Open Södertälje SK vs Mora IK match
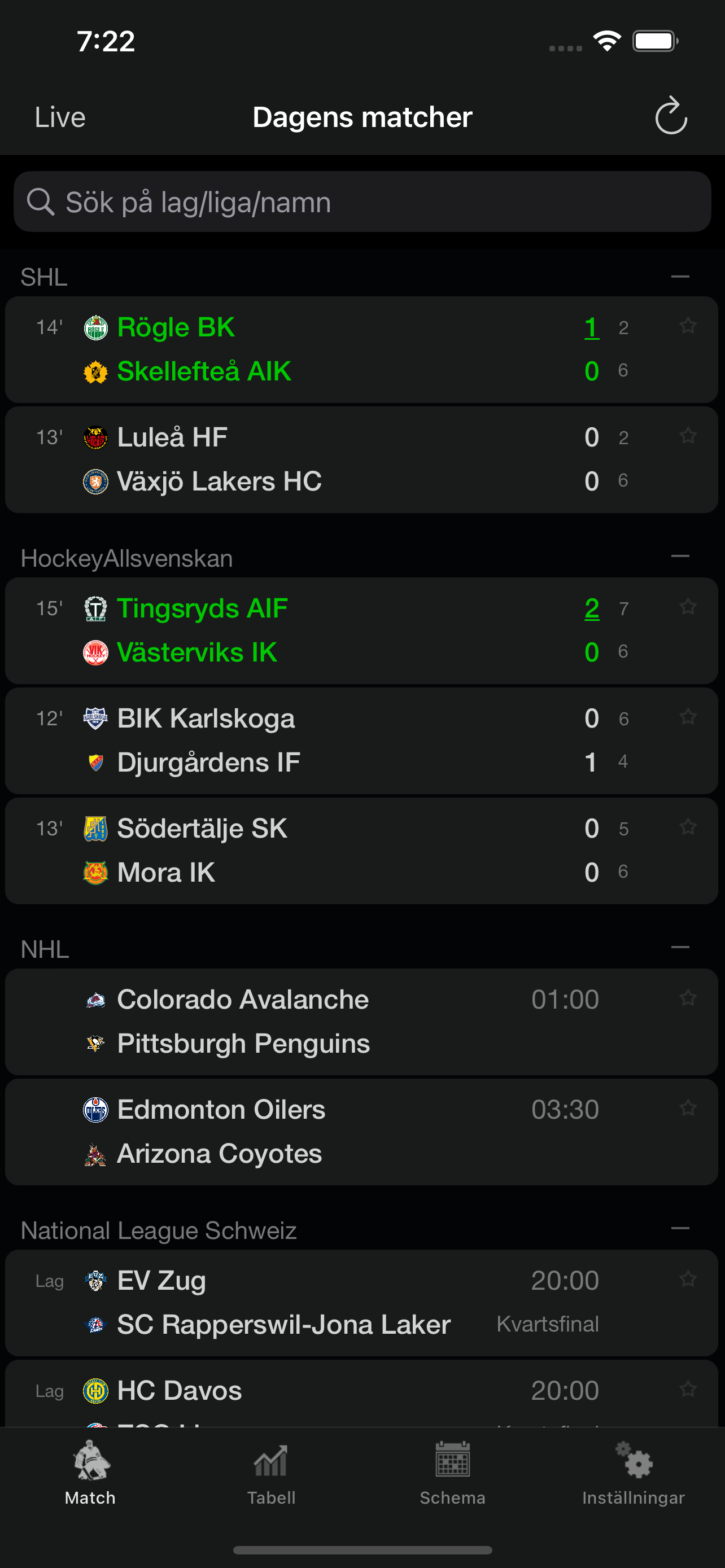Image resolution: width=725 pixels, height=1568 pixels. point(361,851)
